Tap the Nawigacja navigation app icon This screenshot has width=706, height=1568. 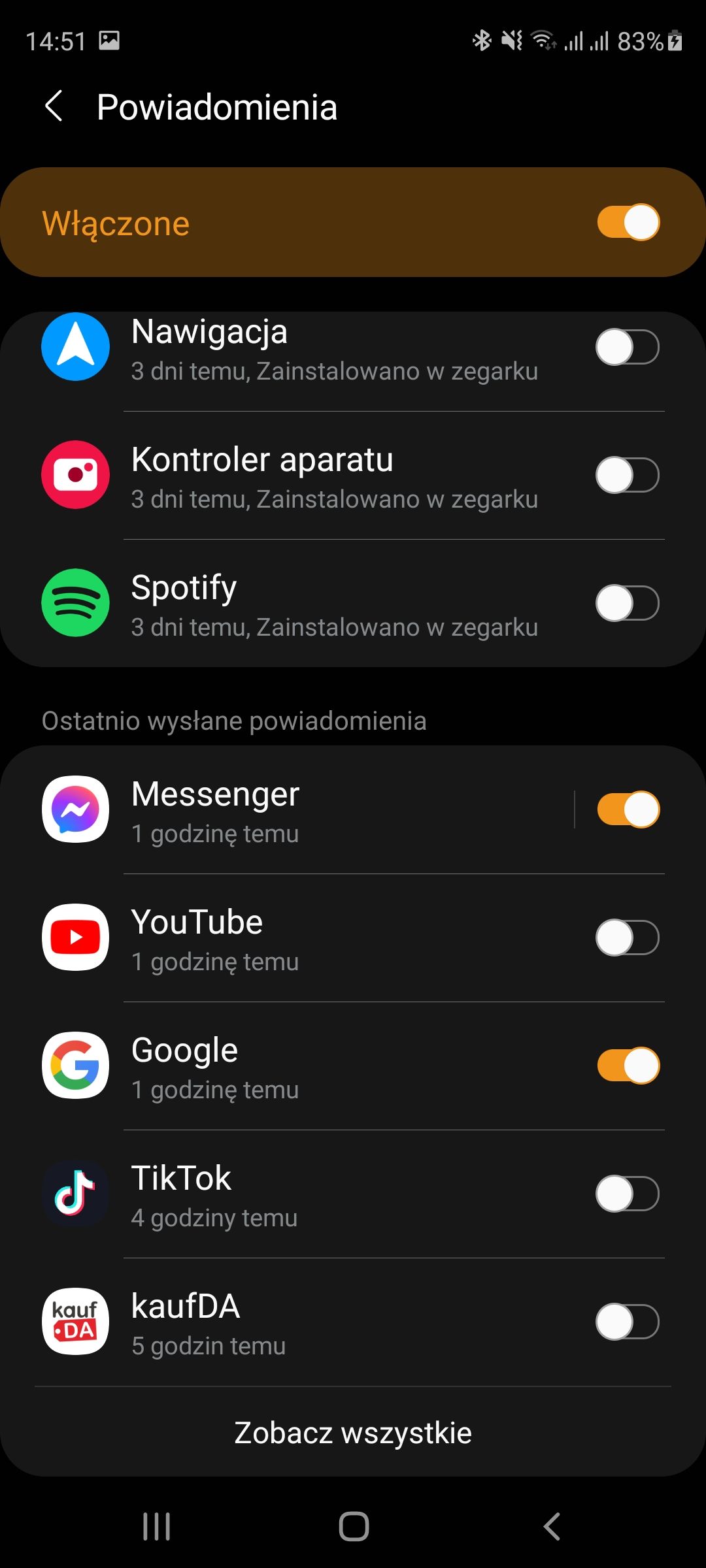click(x=75, y=347)
